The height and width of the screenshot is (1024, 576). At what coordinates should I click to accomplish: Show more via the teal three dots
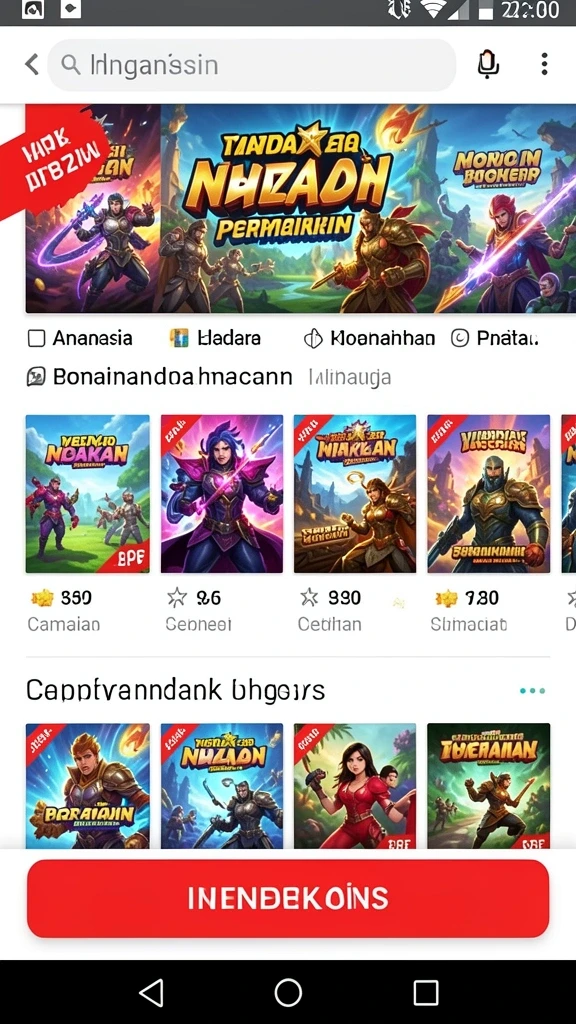(x=532, y=690)
